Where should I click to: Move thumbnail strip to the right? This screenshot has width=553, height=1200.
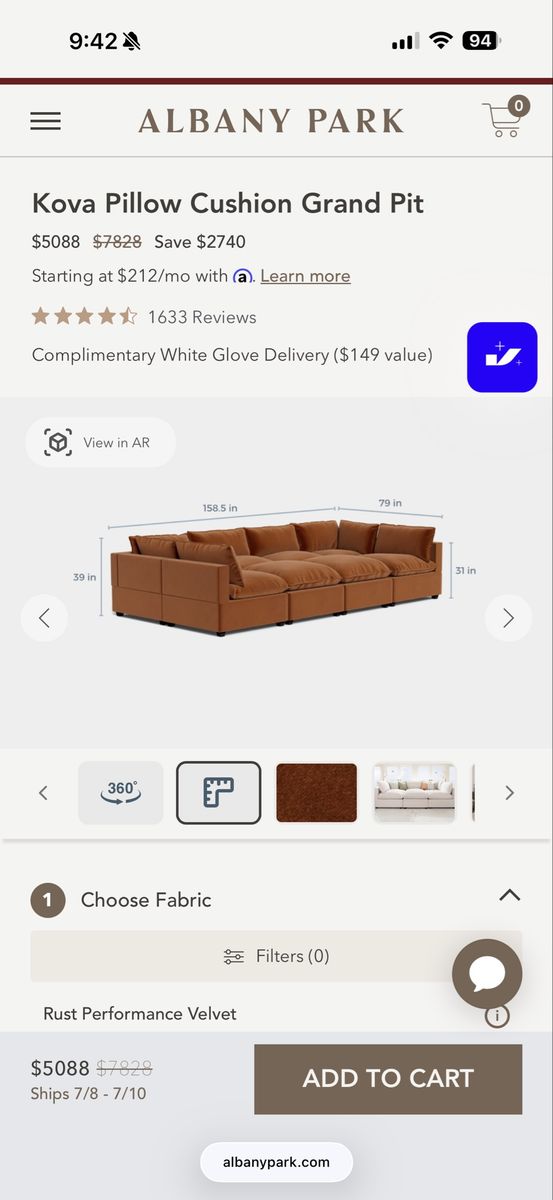tap(510, 793)
